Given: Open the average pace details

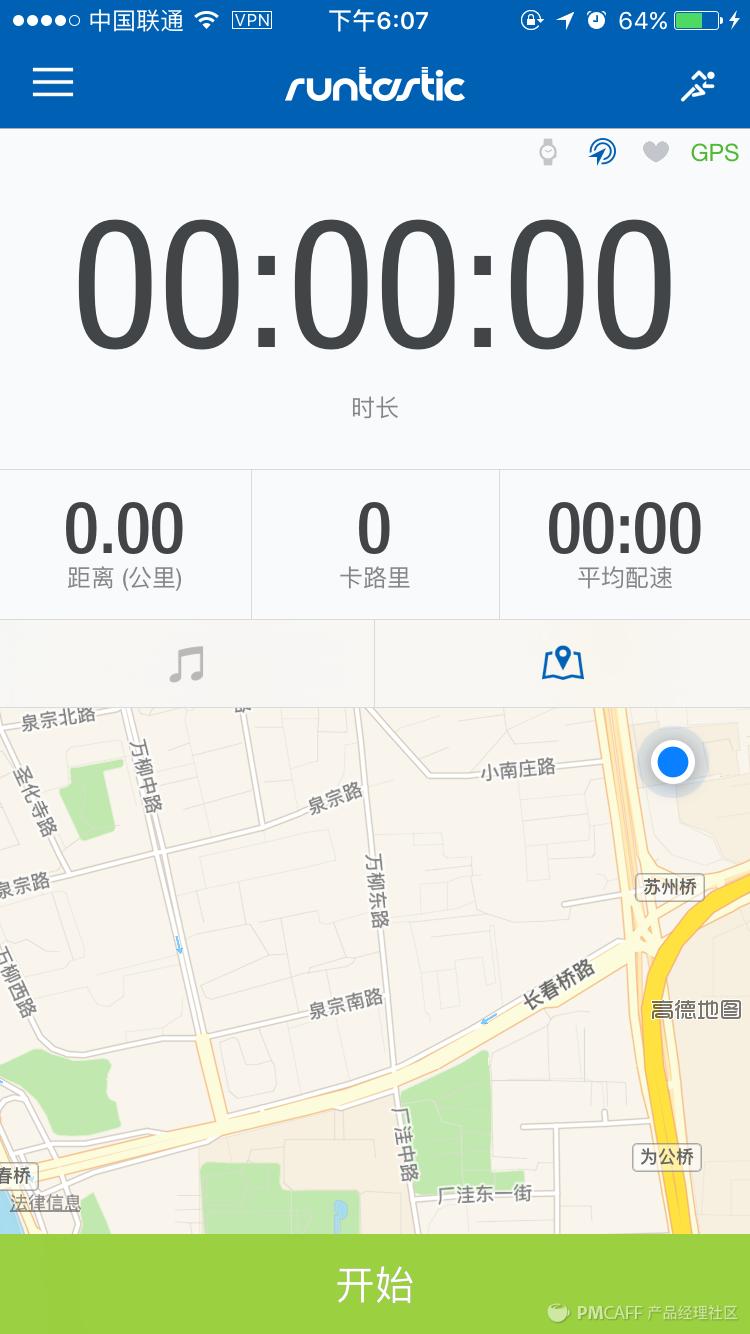Looking at the screenshot, I should tap(624, 544).
